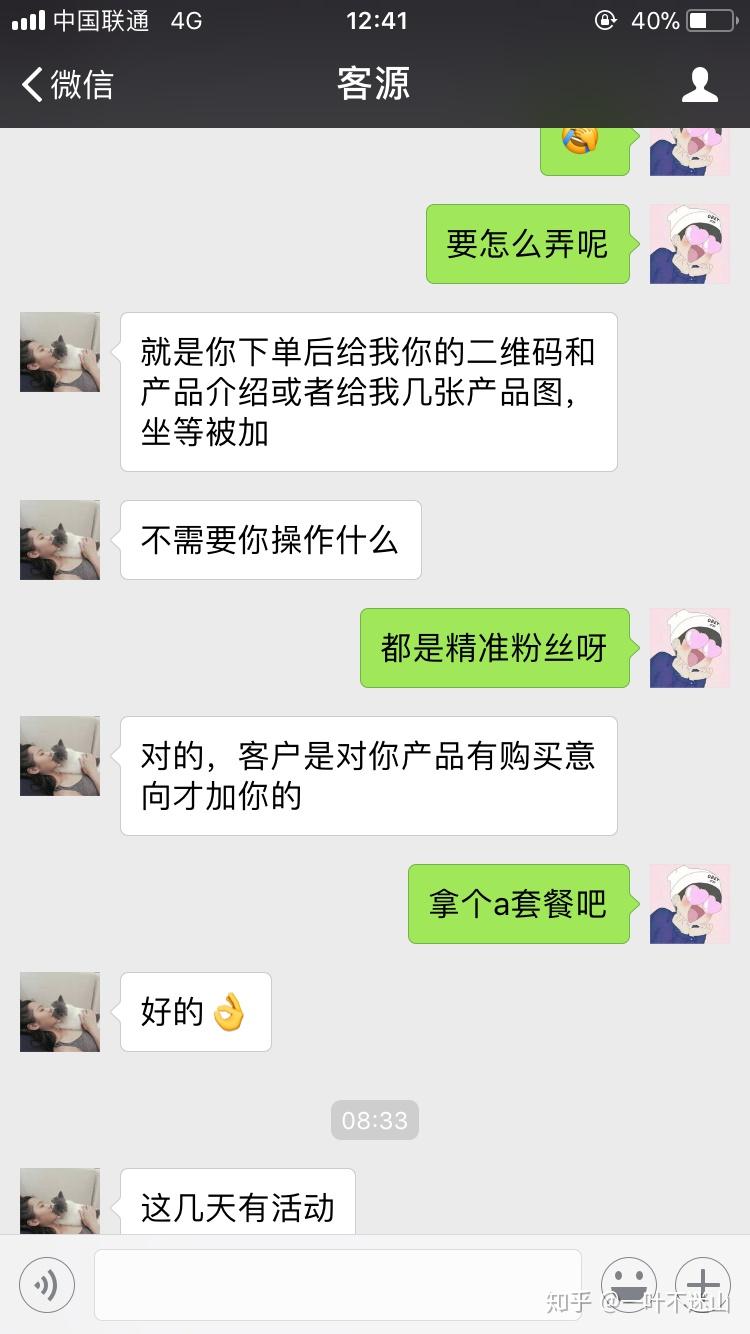The image size is (750, 1334).
Task: Go back to the 微信 chat list
Action: (x=67, y=85)
